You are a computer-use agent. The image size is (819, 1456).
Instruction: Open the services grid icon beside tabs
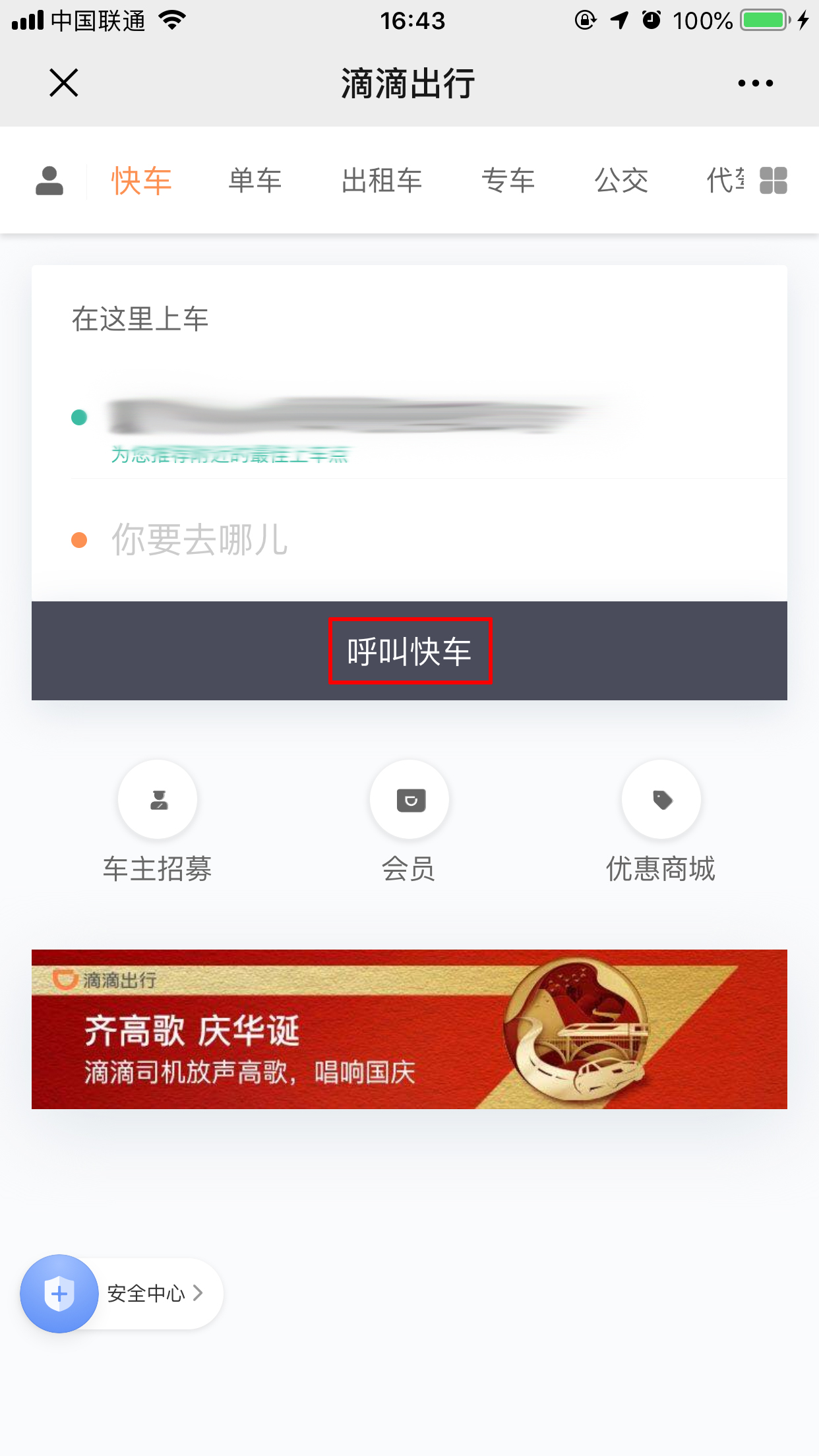click(773, 180)
